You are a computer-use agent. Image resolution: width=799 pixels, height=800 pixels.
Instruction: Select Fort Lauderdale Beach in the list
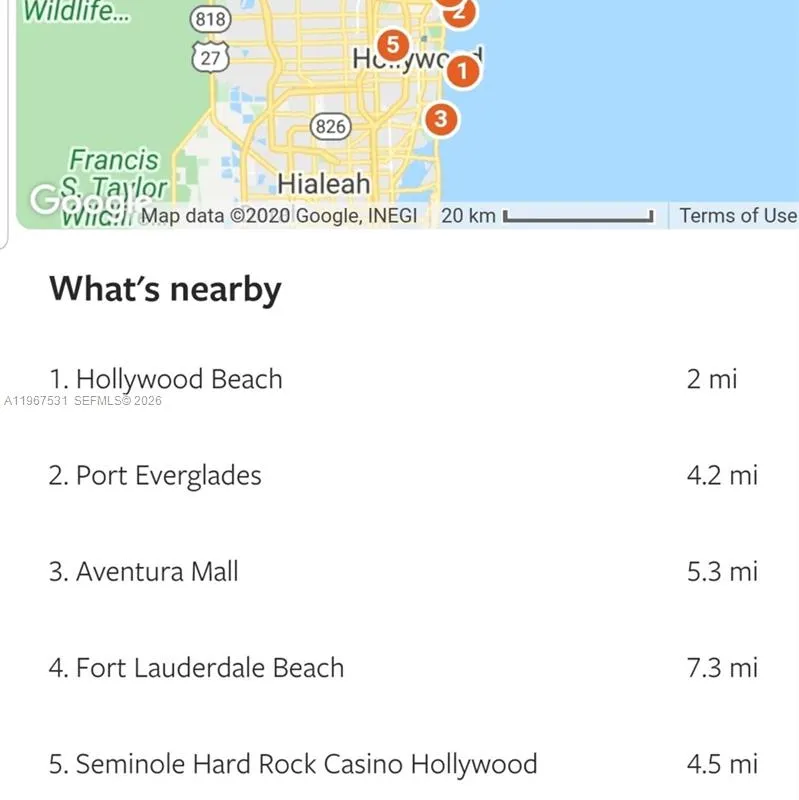click(x=196, y=667)
